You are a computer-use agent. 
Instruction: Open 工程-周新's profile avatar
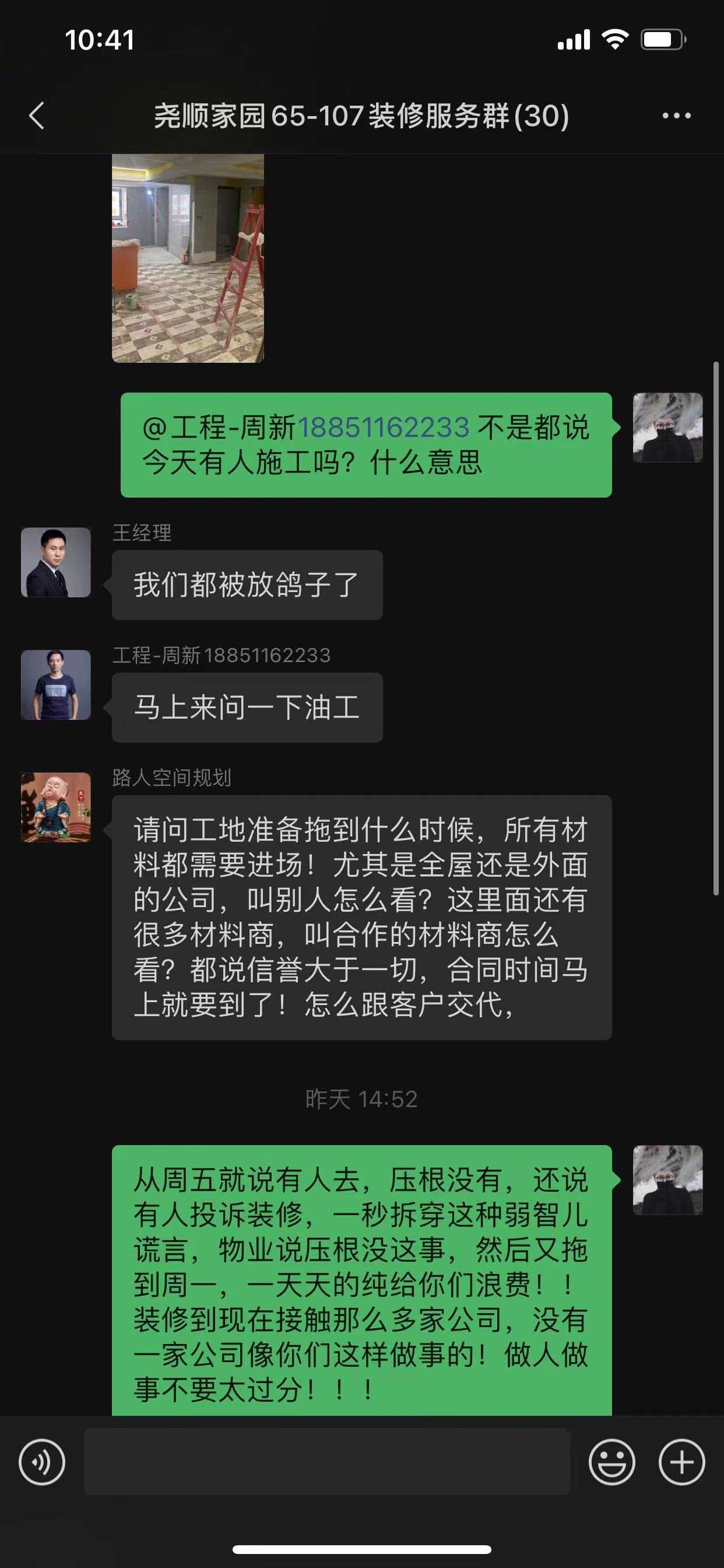click(56, 685)
